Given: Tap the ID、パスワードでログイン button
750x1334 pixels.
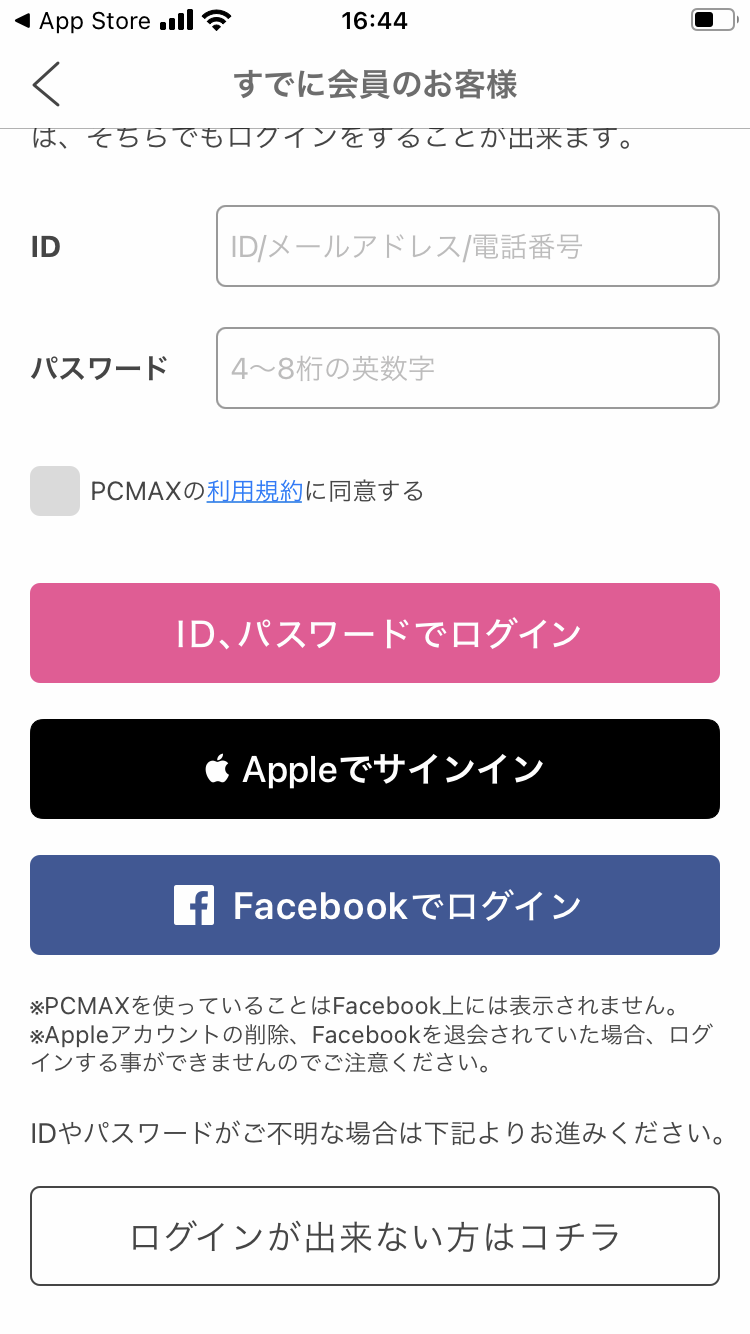Looking at the screenshot, I should click(375, 633).
